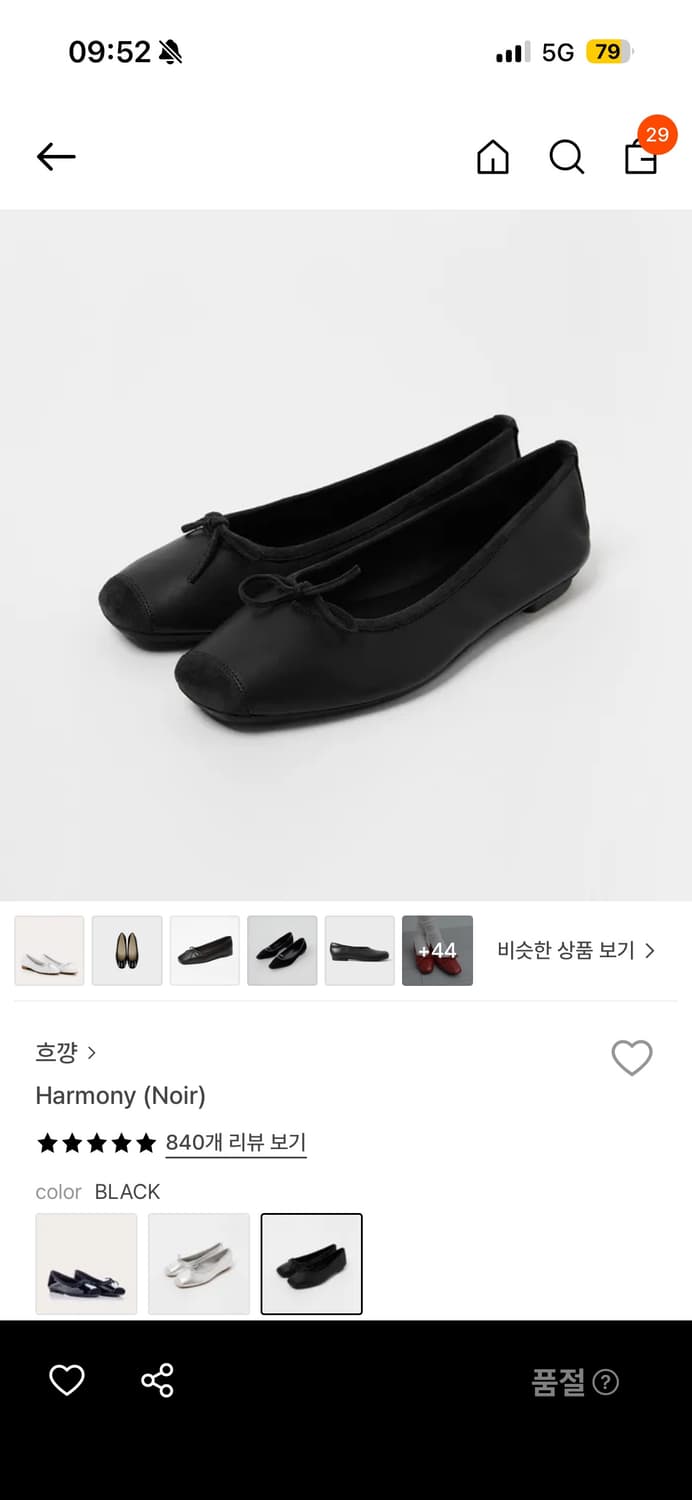Open the 840개 리뷰 보기 reviews link
Image resolution: width=692 pixels, height=1500 pixels.
[x=236, y=1142]
